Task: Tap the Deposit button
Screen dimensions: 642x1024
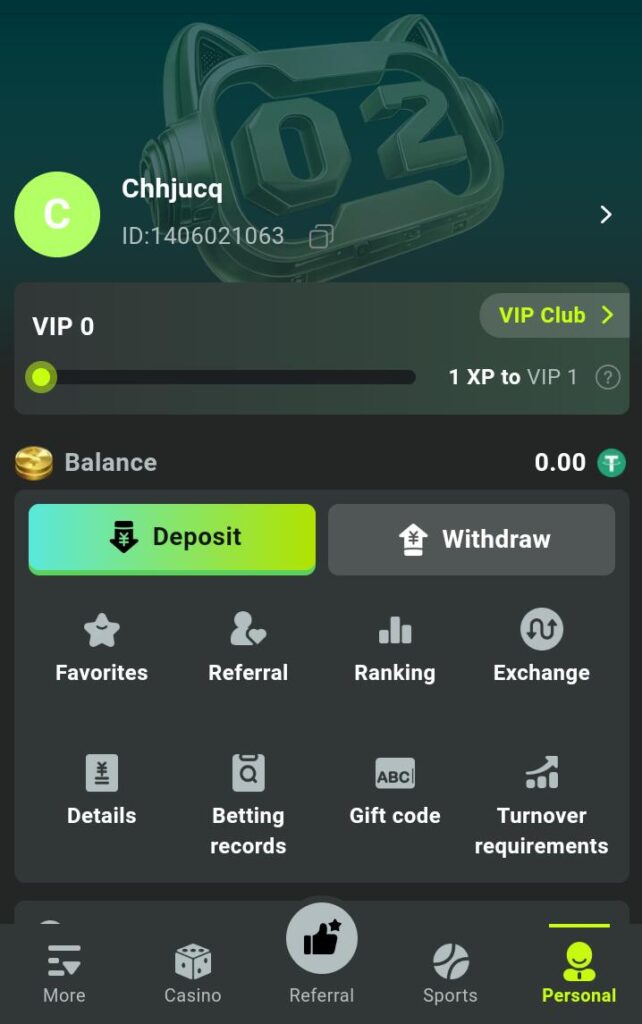Action: coord(172,538)
